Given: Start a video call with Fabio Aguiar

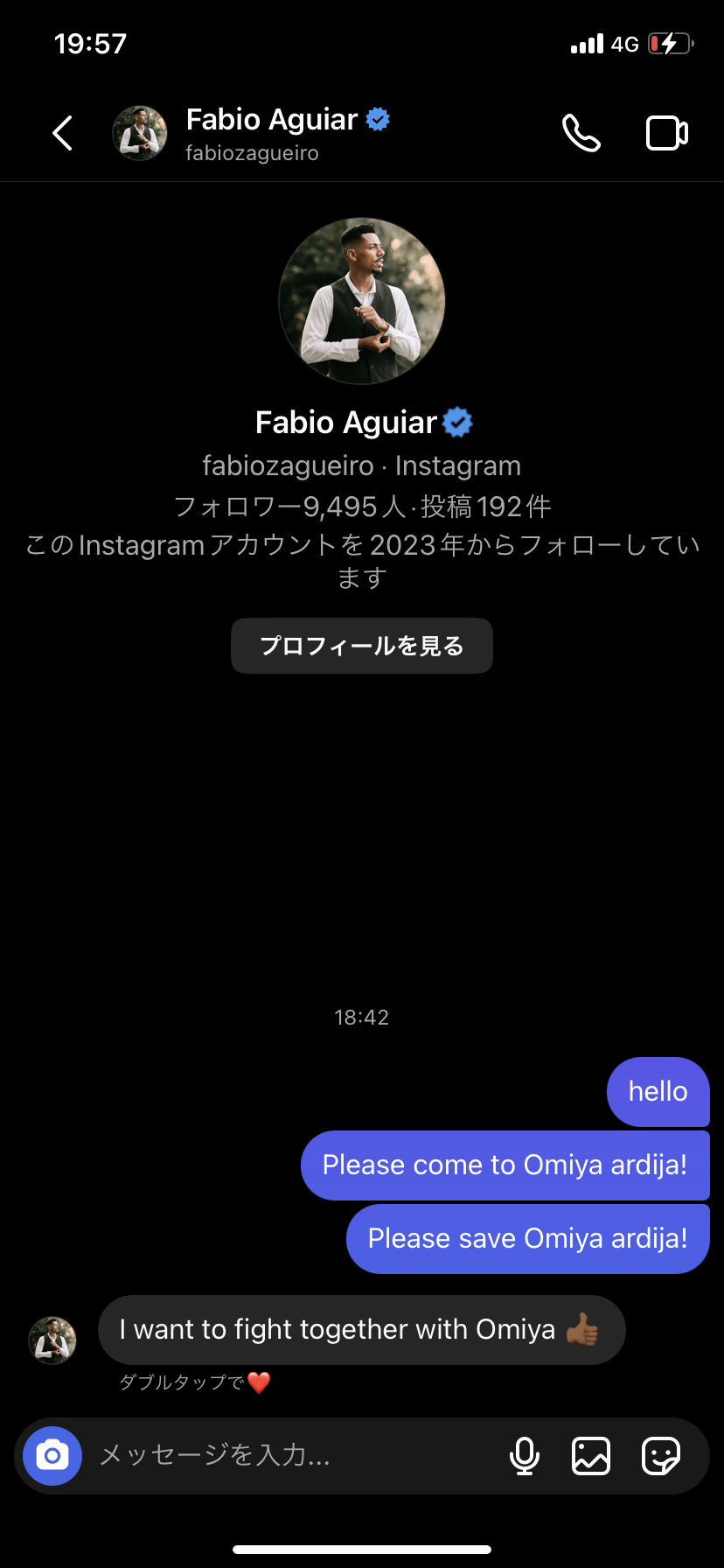Looking at the screenshot, I should point(666,133).
